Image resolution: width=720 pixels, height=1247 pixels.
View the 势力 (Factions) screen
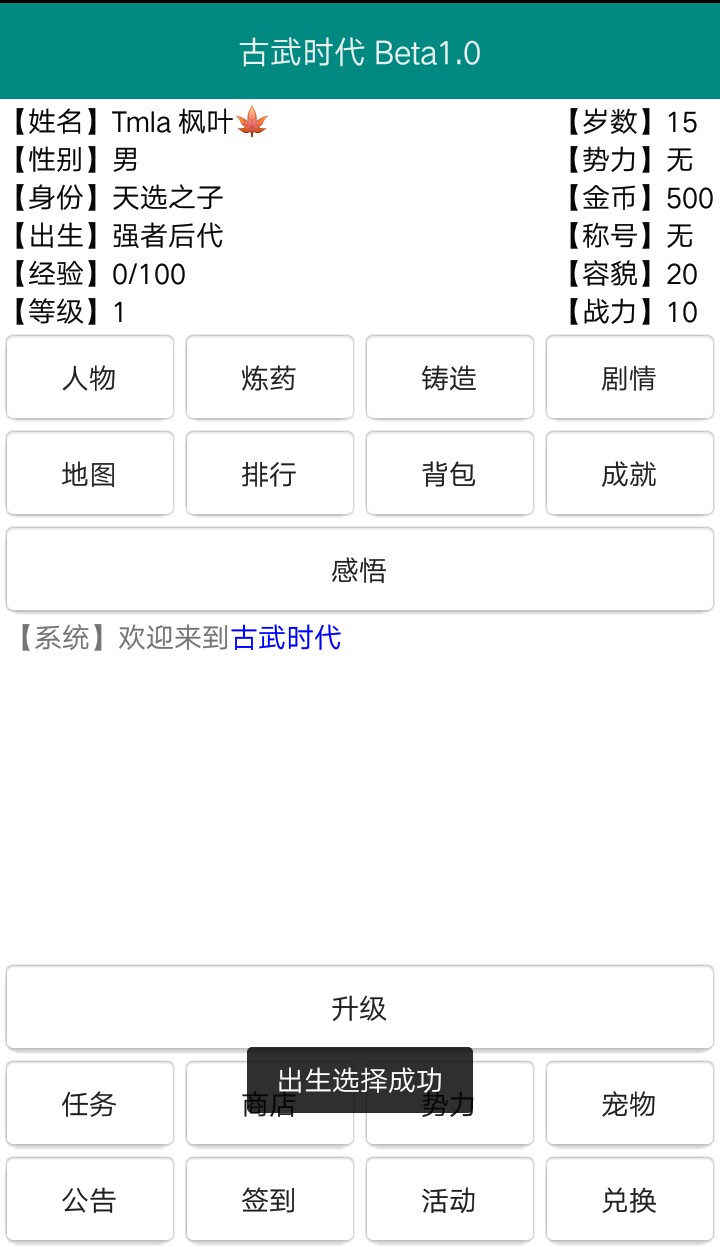click(x=449, y=1104)
